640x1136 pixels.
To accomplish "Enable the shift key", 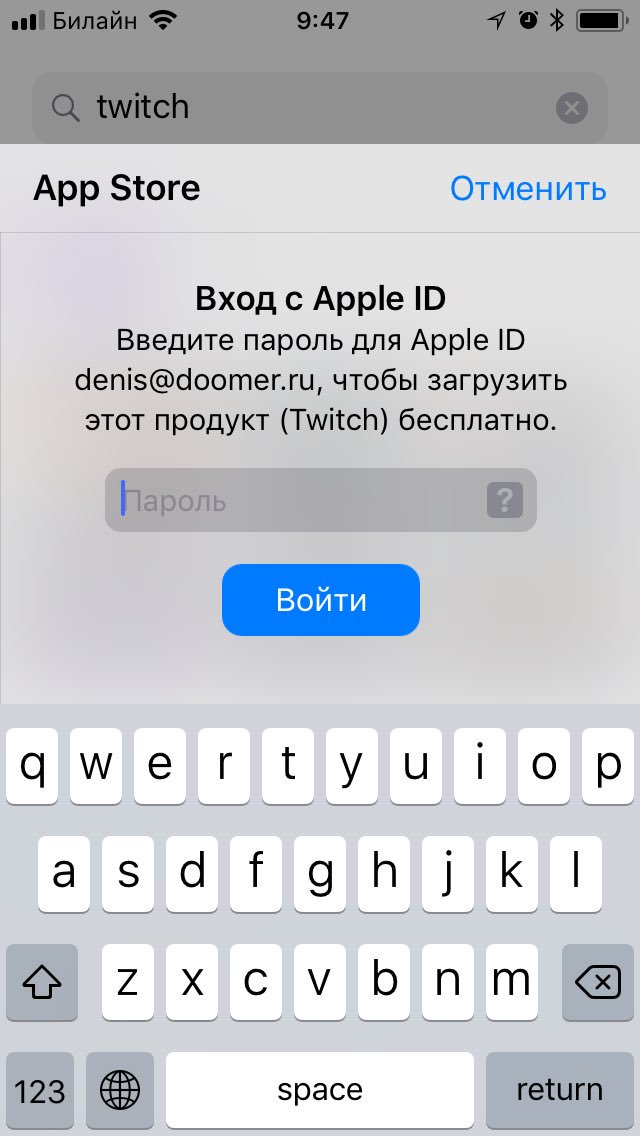I will [42, 982].
